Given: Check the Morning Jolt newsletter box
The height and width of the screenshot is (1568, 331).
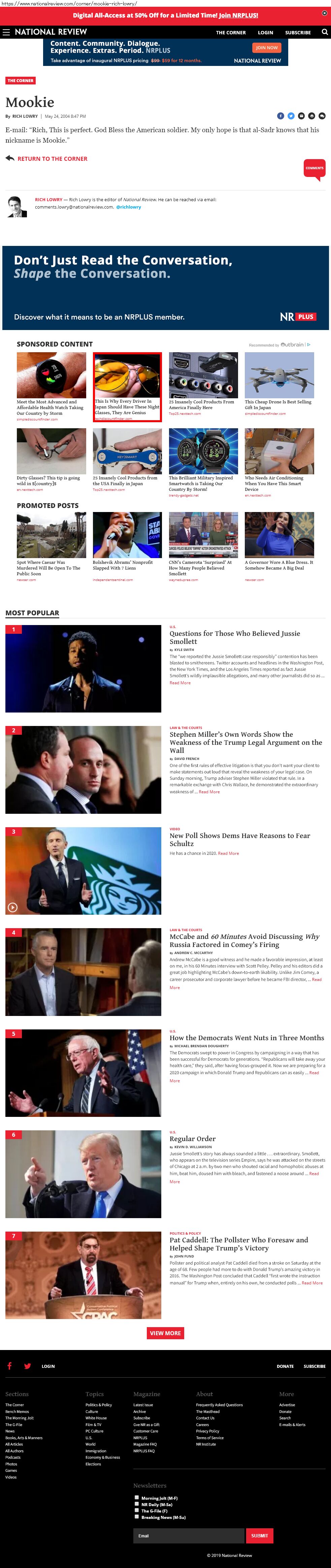Looking at the screenshot, I should 137,1497.
